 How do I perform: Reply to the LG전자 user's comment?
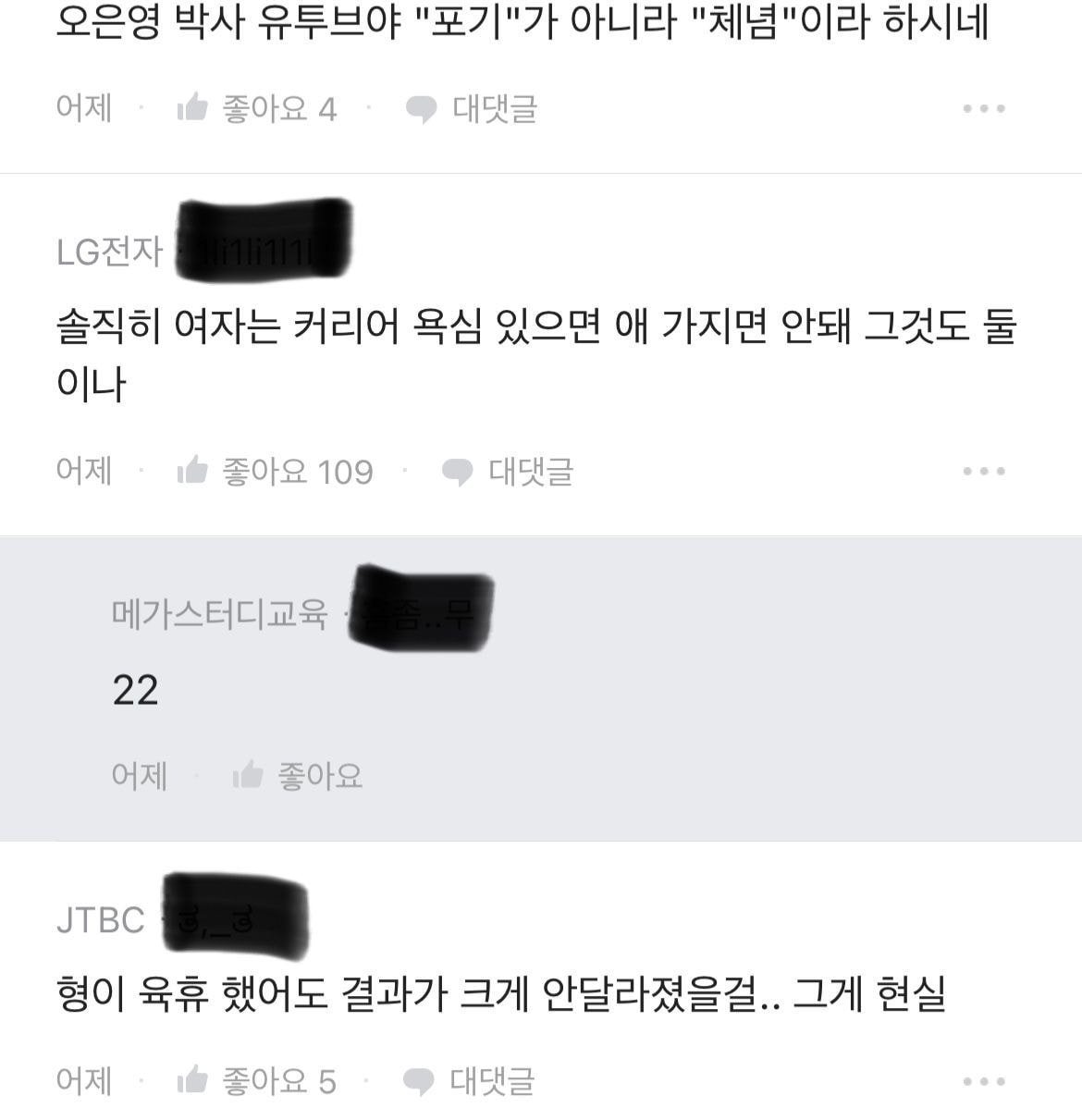click(x=508, y=472)
